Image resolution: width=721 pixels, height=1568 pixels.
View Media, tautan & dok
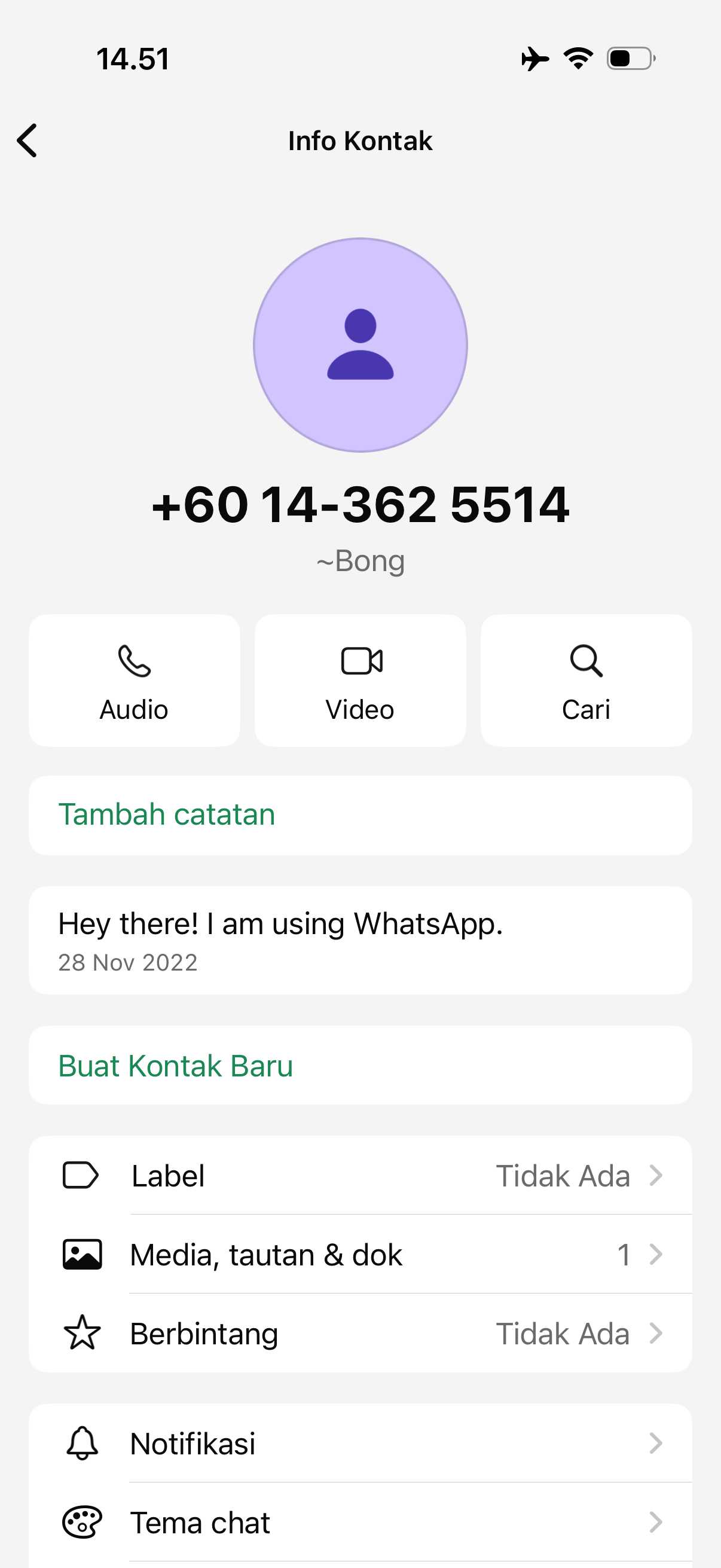(360, 1254)
